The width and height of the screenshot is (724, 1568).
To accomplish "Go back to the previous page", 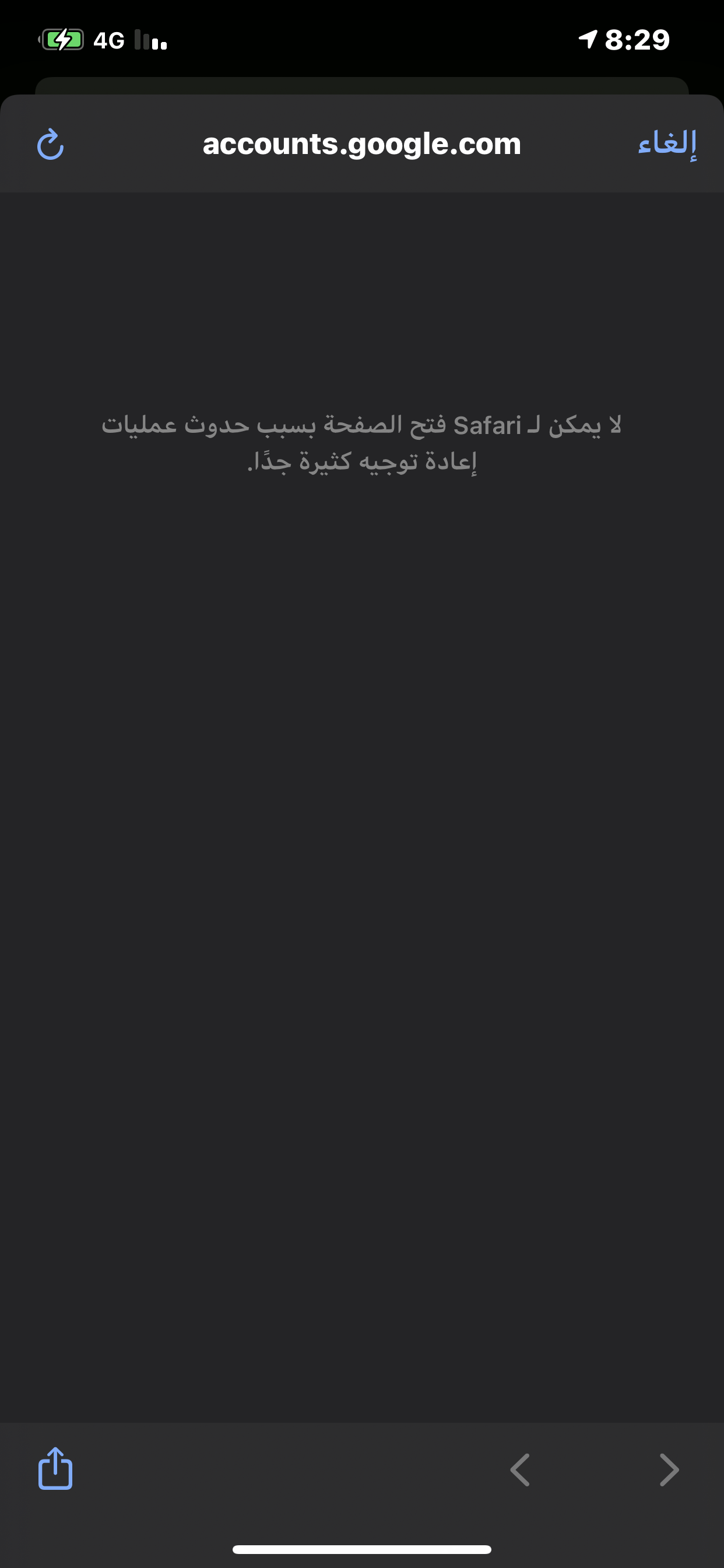I will click(x=520, y=1470).
